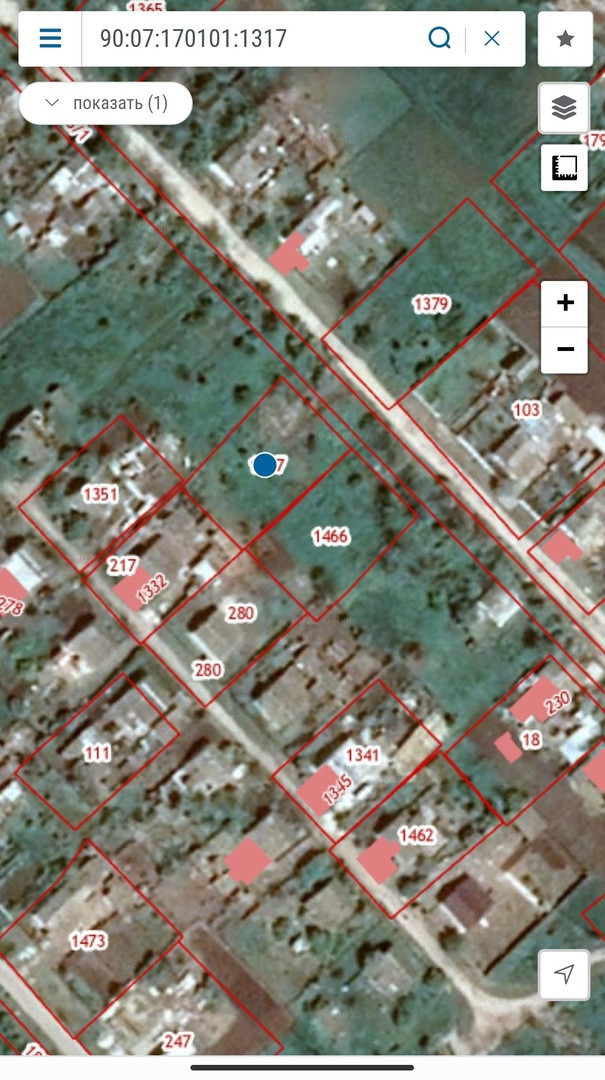Open the map layers selector
Image resolution: width=605 pixels, height=1080 pixels.
(x=564, y=108)
